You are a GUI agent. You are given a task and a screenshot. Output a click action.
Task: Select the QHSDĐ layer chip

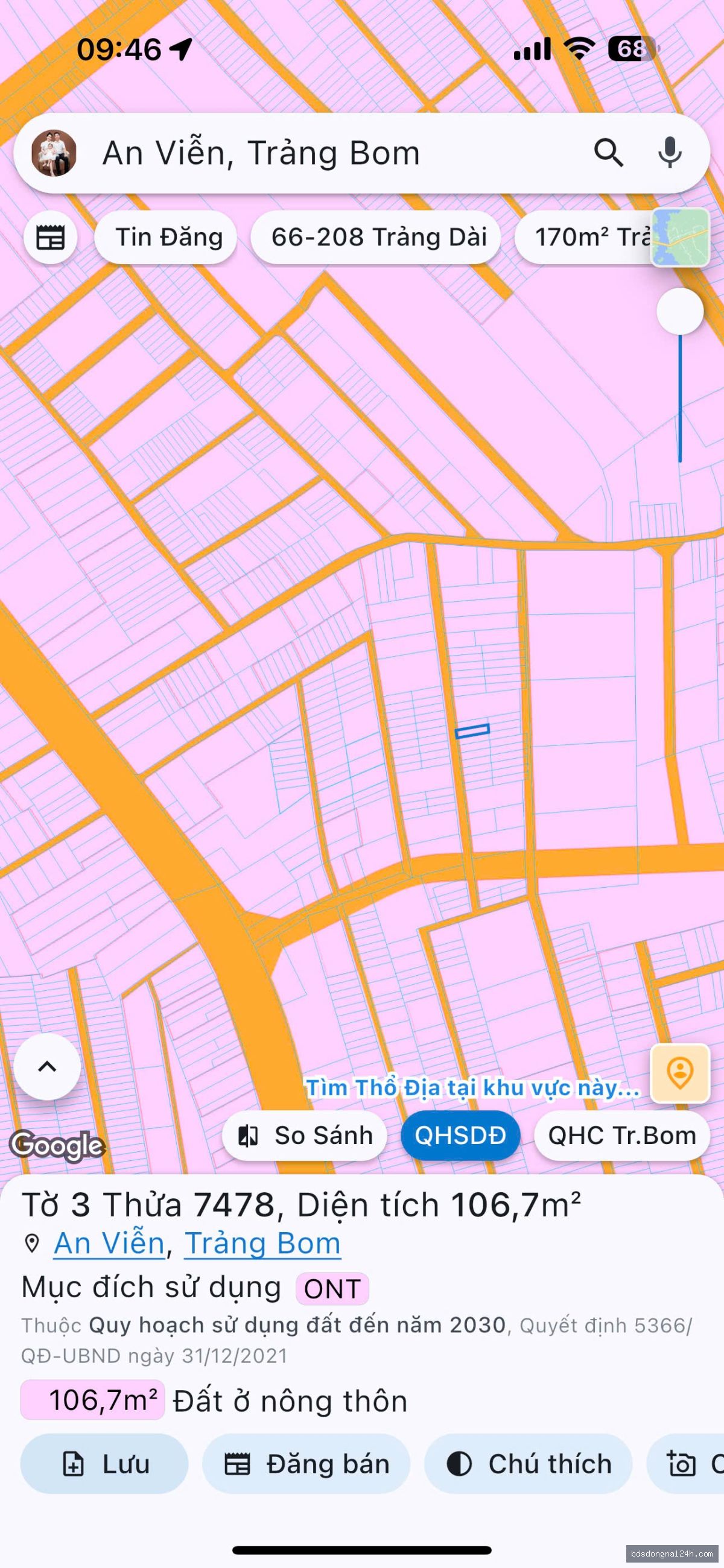click(x=460, y=1136)
